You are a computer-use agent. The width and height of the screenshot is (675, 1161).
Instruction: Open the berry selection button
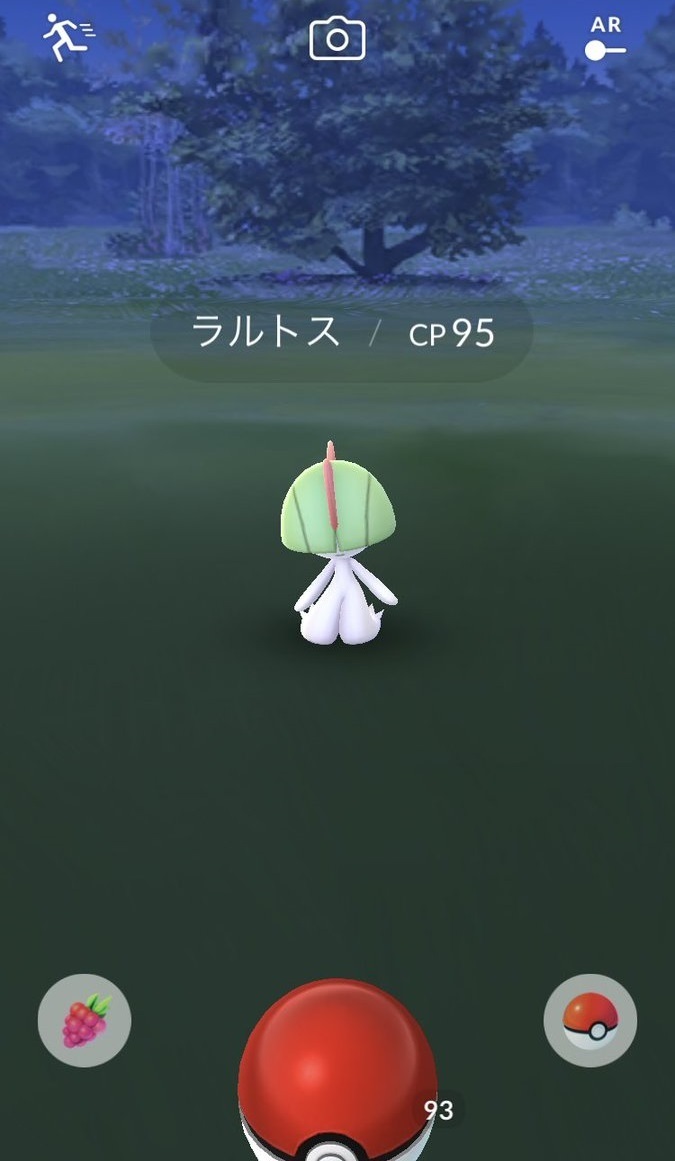click(84, 1020)
